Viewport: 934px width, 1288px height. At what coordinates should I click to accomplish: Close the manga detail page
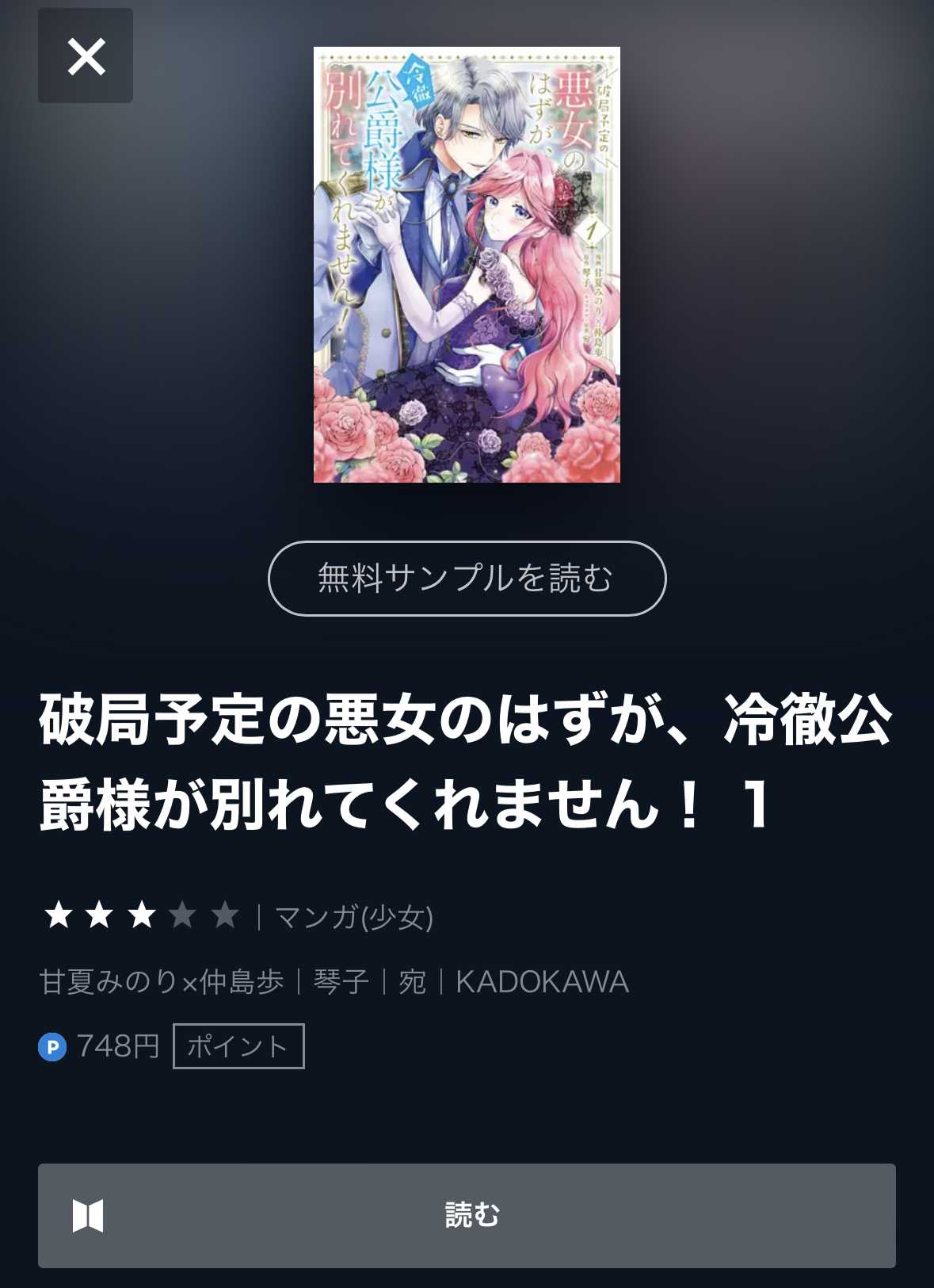click(x=86, y=56)
